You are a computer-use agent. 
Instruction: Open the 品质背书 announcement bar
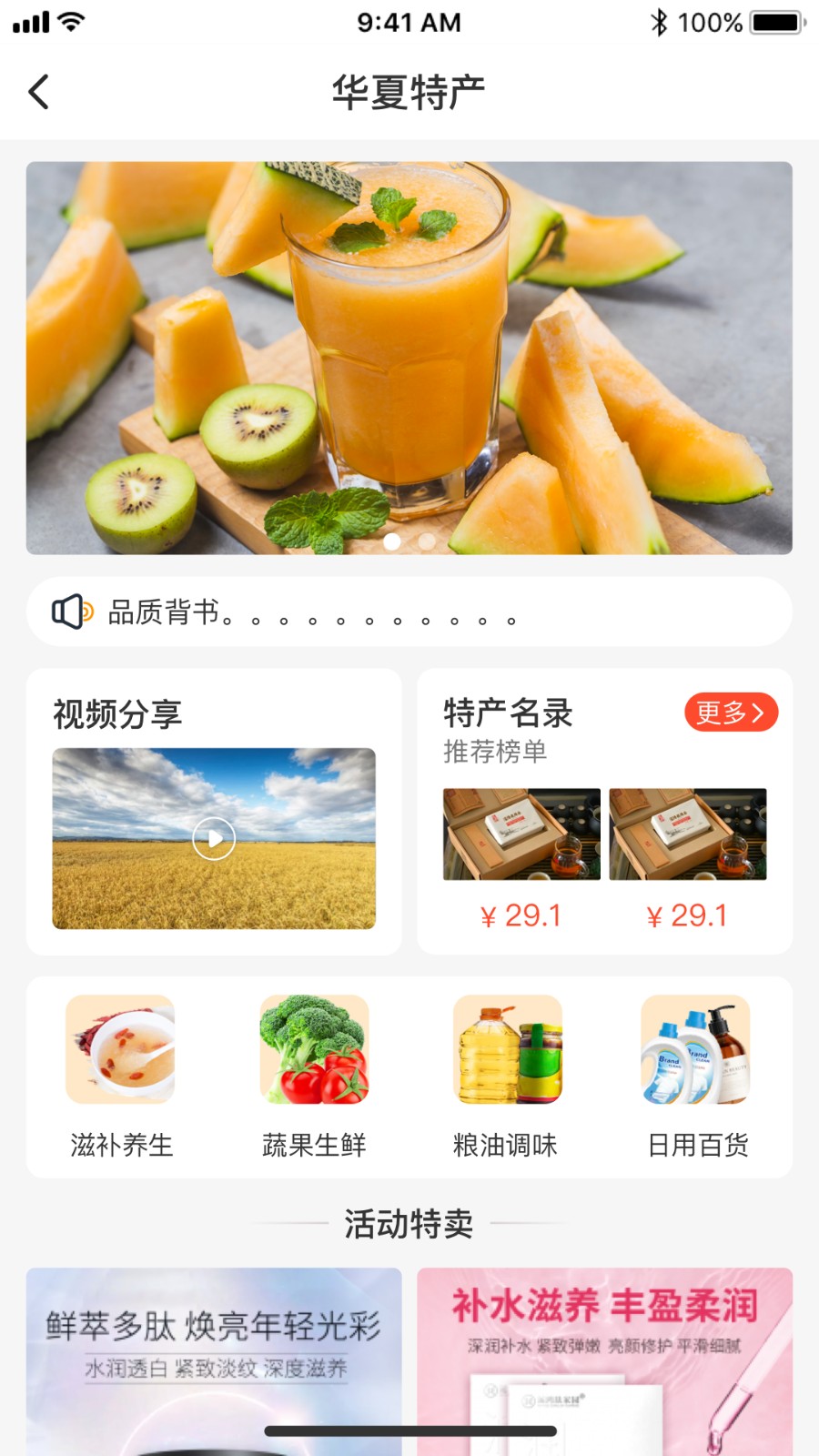tap(409, 612)
